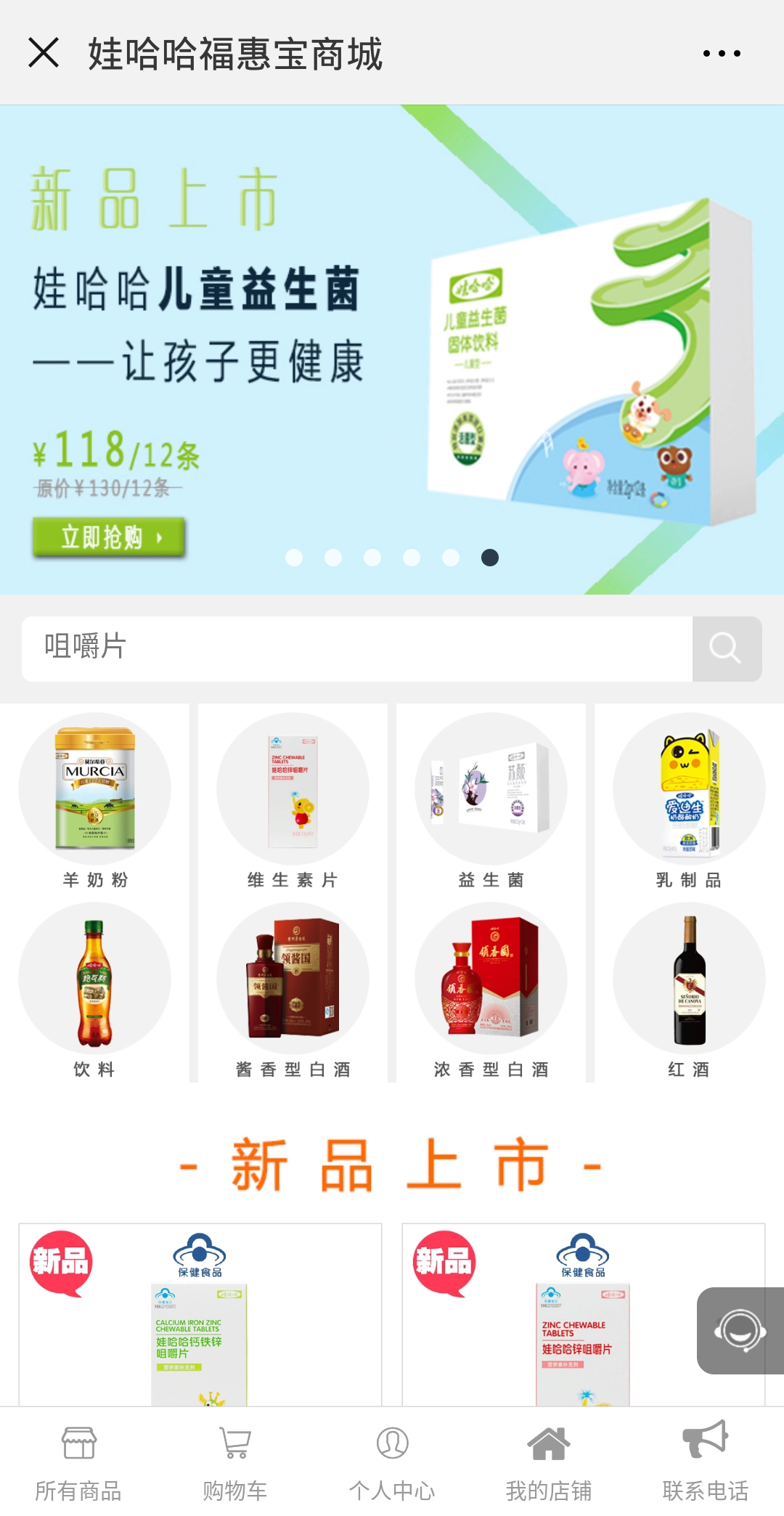Image resolution: width=784 pixels, height=1516 pixels.
Task: Tap the 立即抢购 banner button
Action: [x=107, y=539]
